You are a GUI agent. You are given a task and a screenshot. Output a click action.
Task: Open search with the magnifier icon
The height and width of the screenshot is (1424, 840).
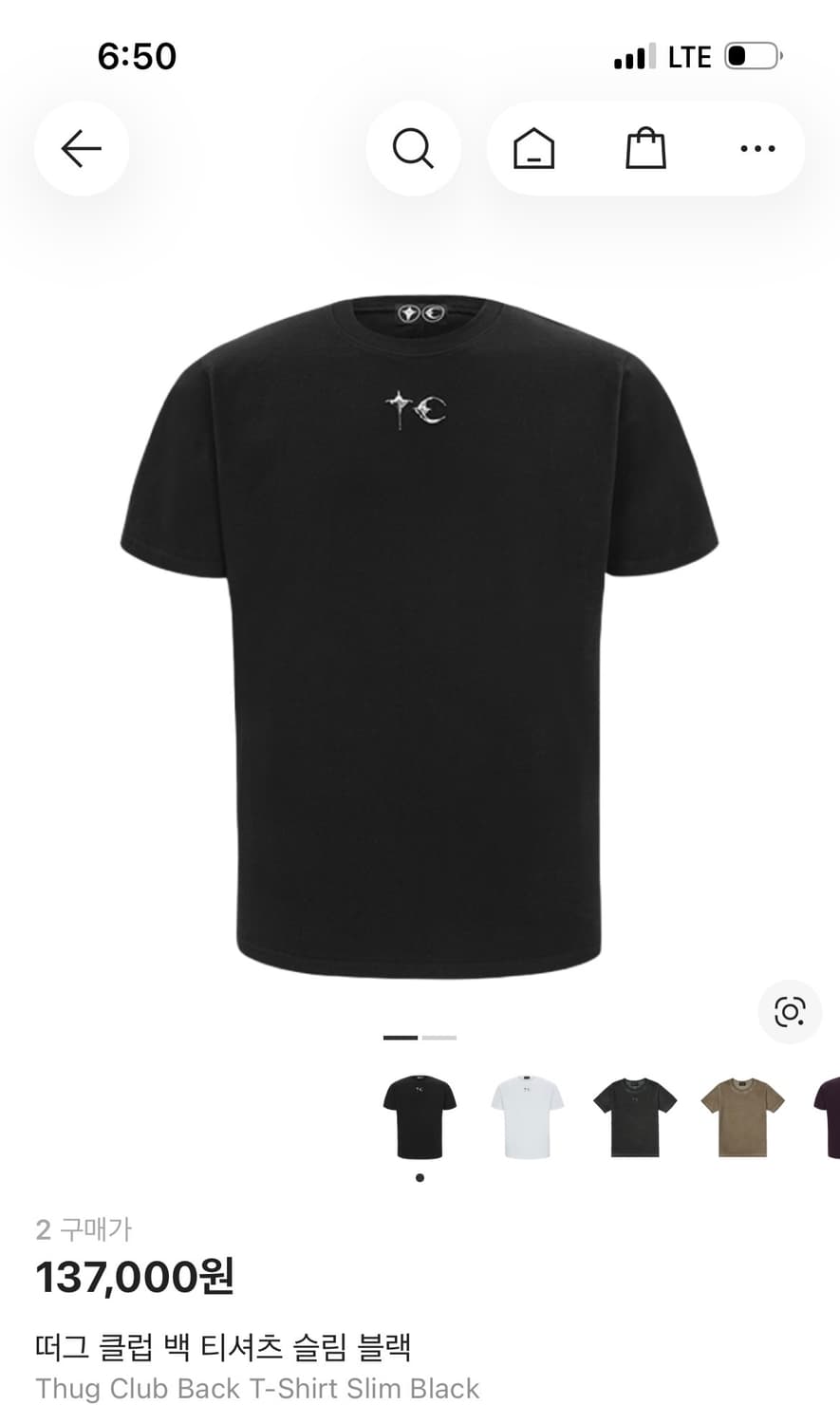pos(413,149)
